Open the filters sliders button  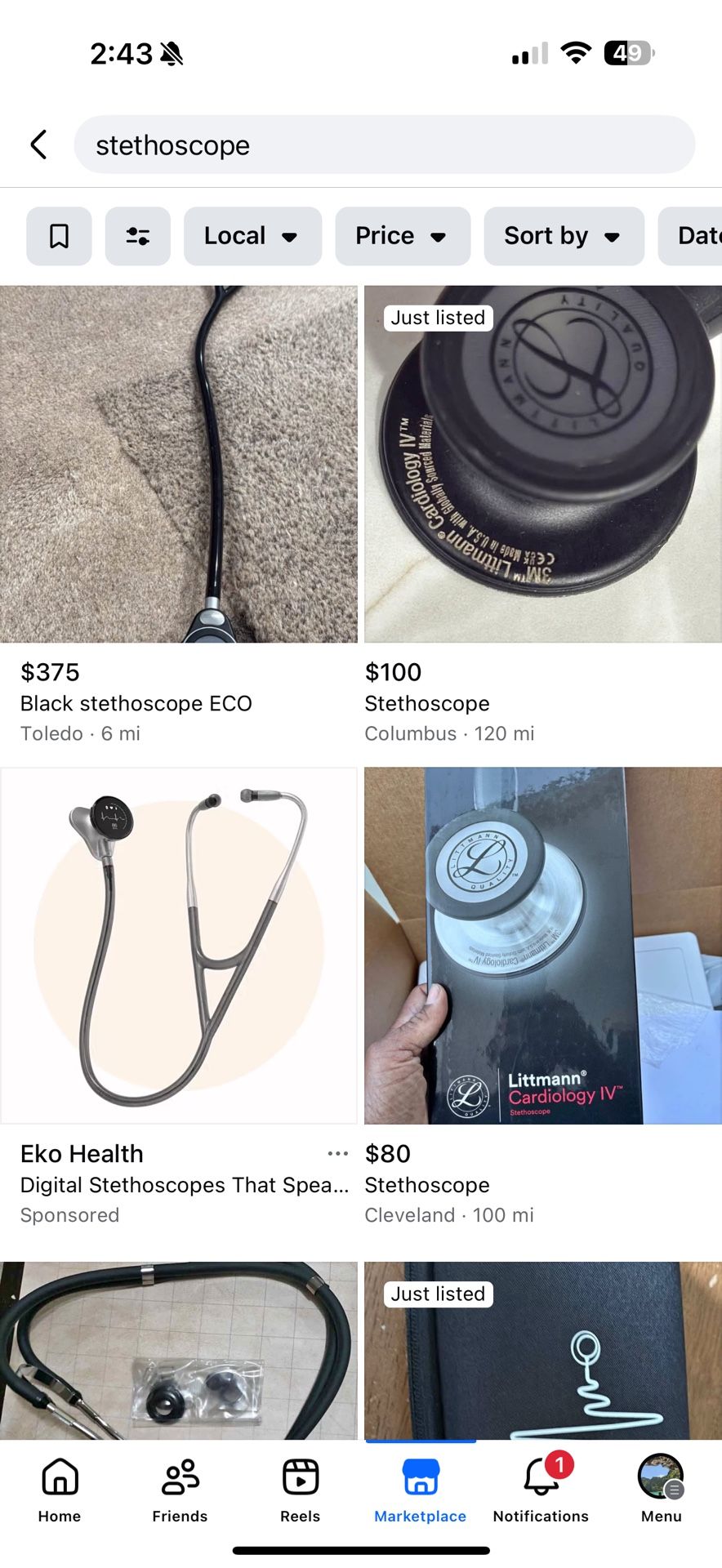138,236
